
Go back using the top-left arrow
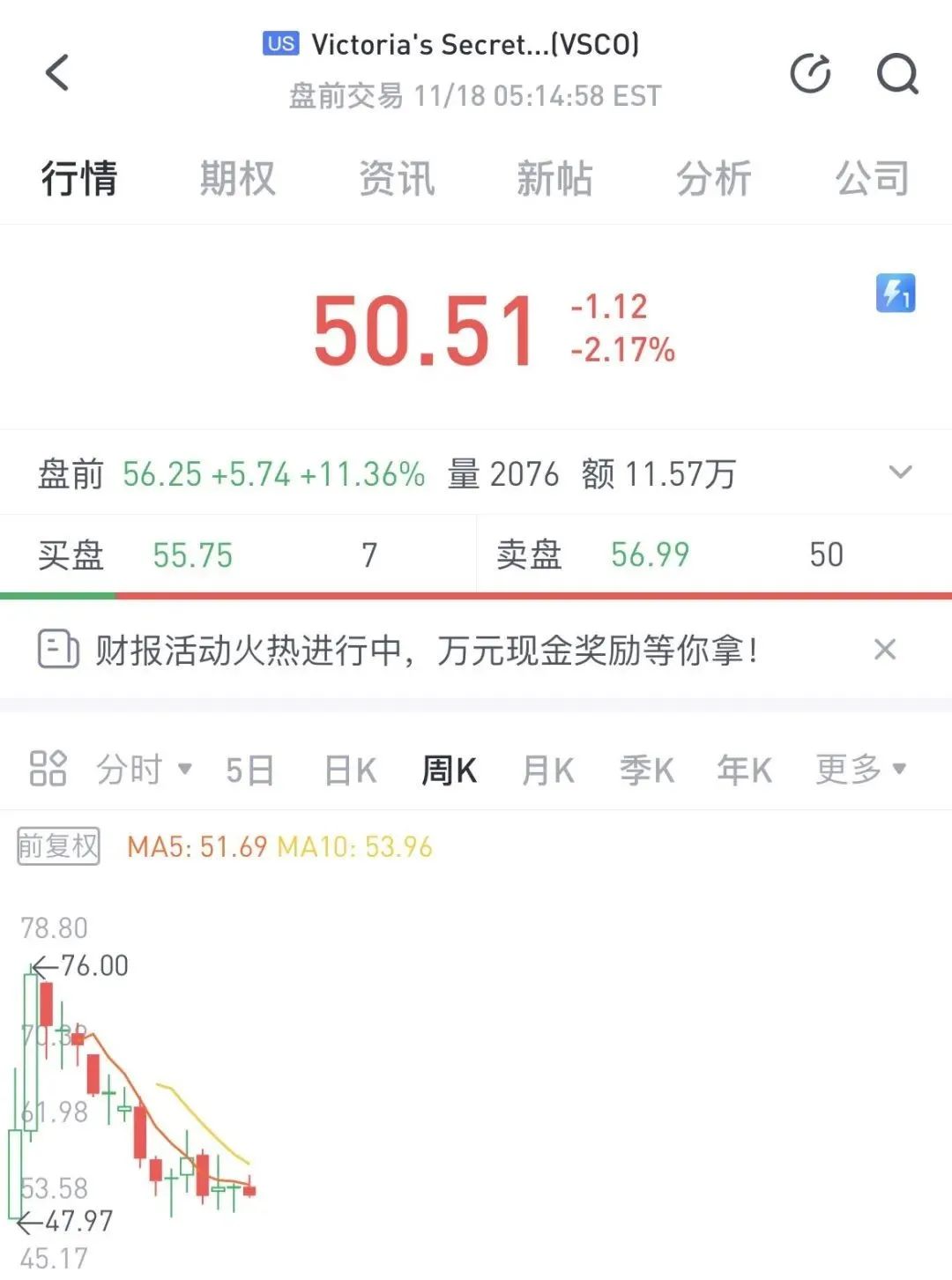click(x=57, y=72)
